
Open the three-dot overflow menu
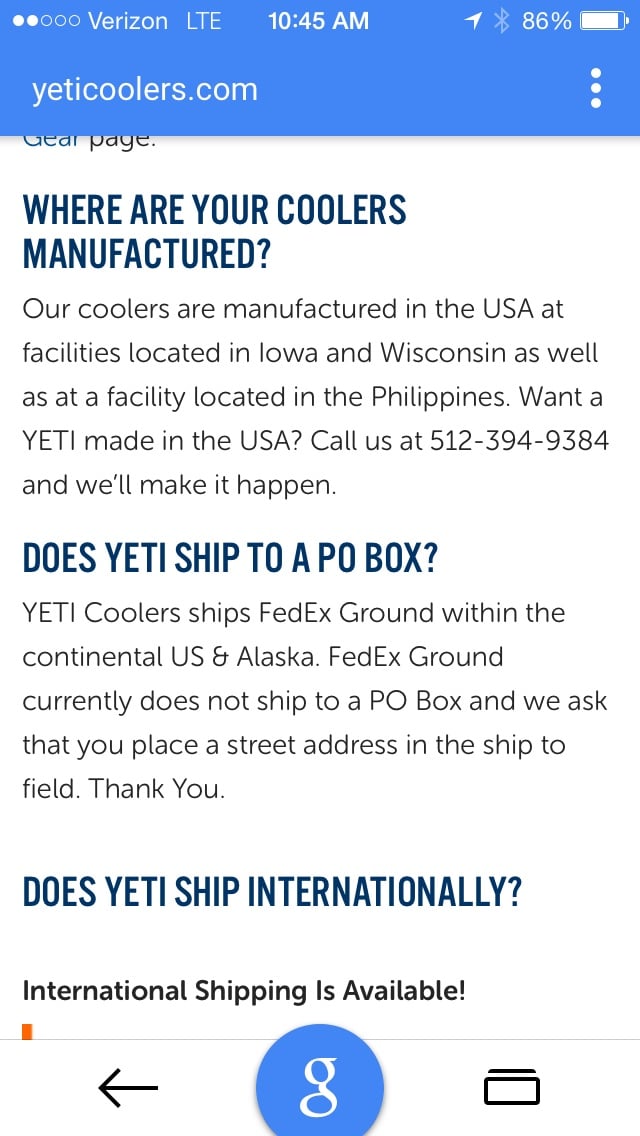596,89
